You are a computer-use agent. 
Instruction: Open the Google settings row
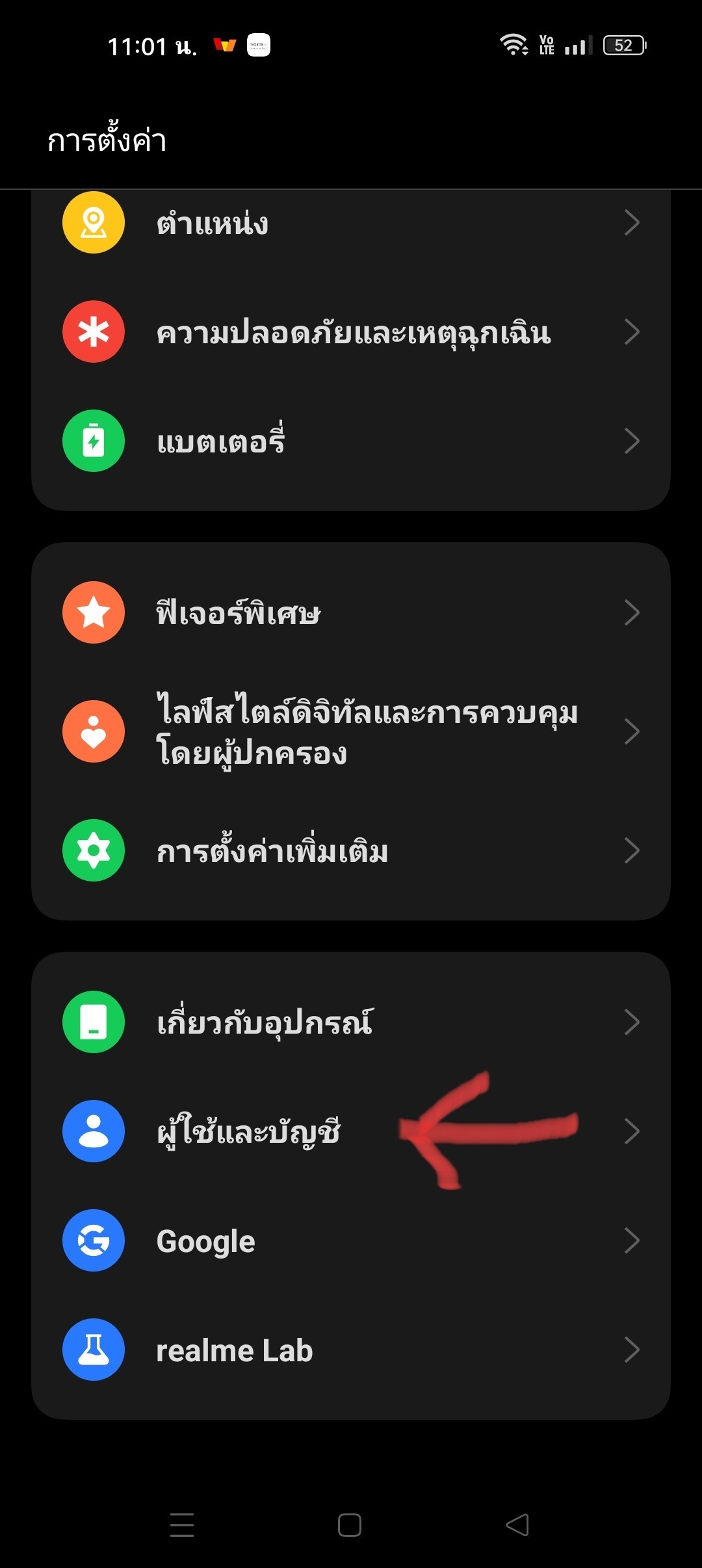pos(351,1240)
